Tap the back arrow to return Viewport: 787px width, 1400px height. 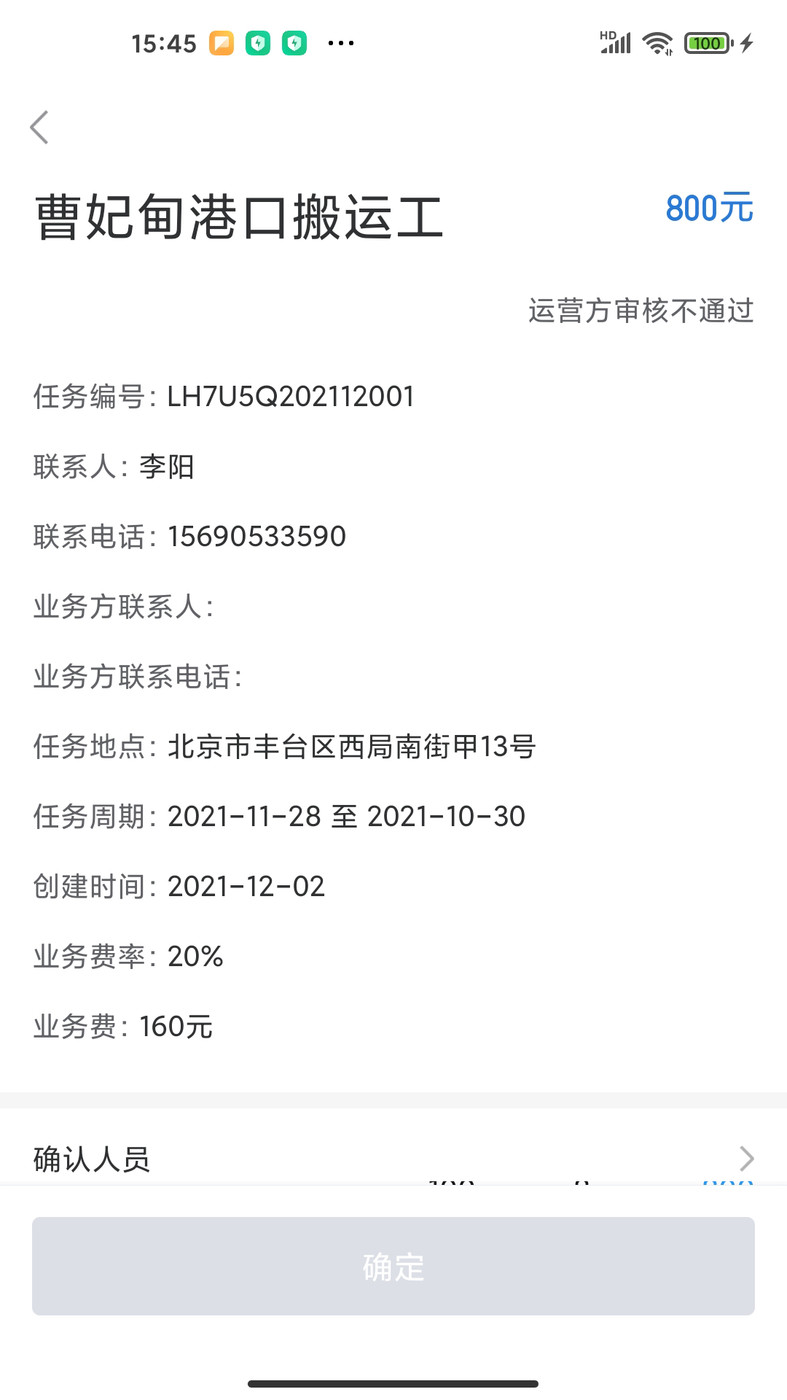point(38,127)
